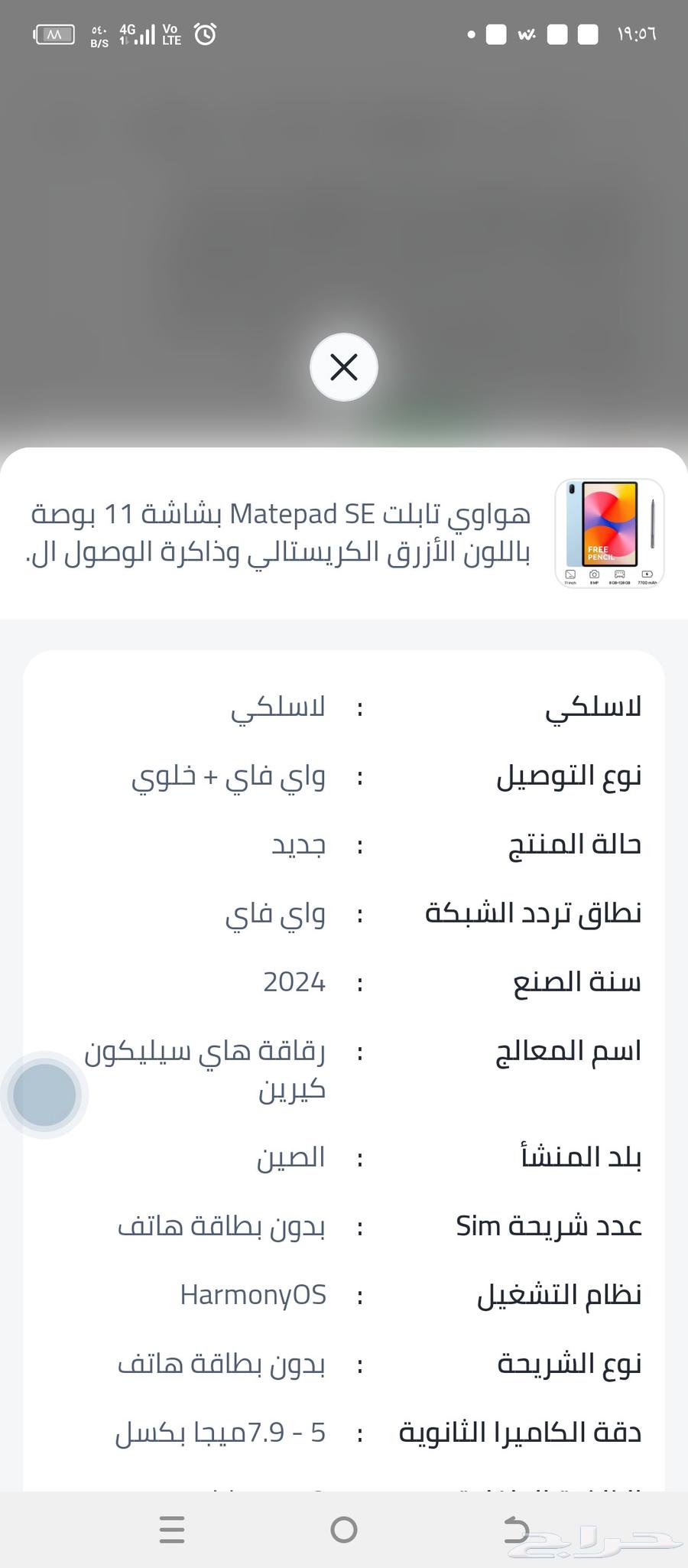The width and height of the screenshot is (688, 1568).
Task: Select the Matepad SE product title link
Action: 283,533
